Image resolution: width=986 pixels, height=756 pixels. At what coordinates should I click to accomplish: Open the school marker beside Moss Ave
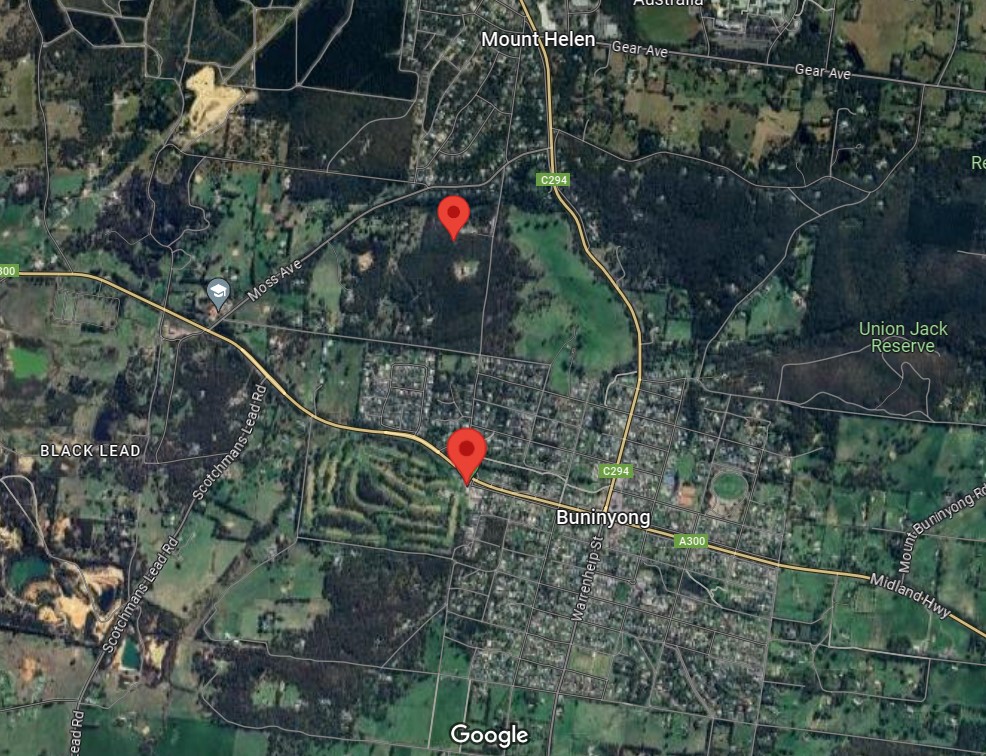(218, 292)
